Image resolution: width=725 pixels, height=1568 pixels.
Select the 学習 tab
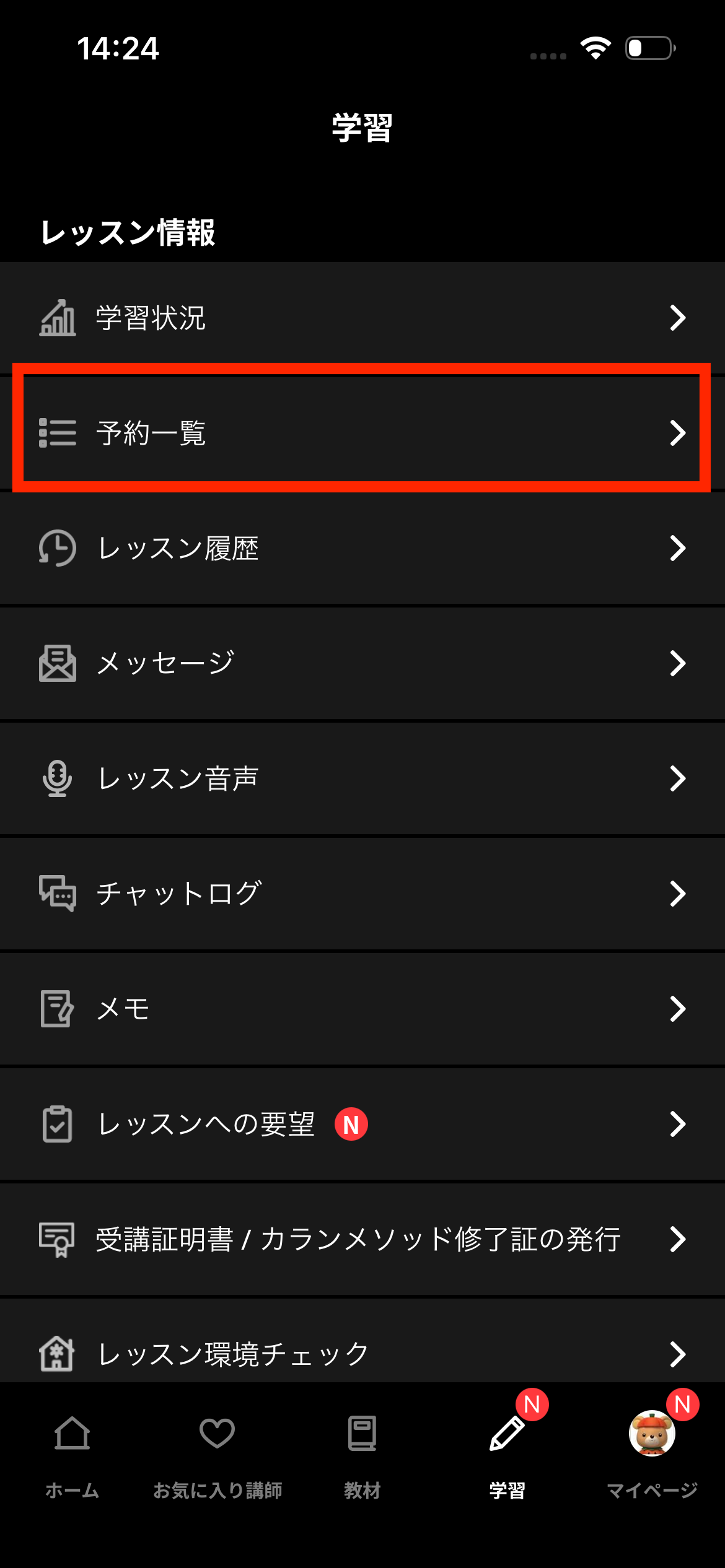(x=507, y=1455)
